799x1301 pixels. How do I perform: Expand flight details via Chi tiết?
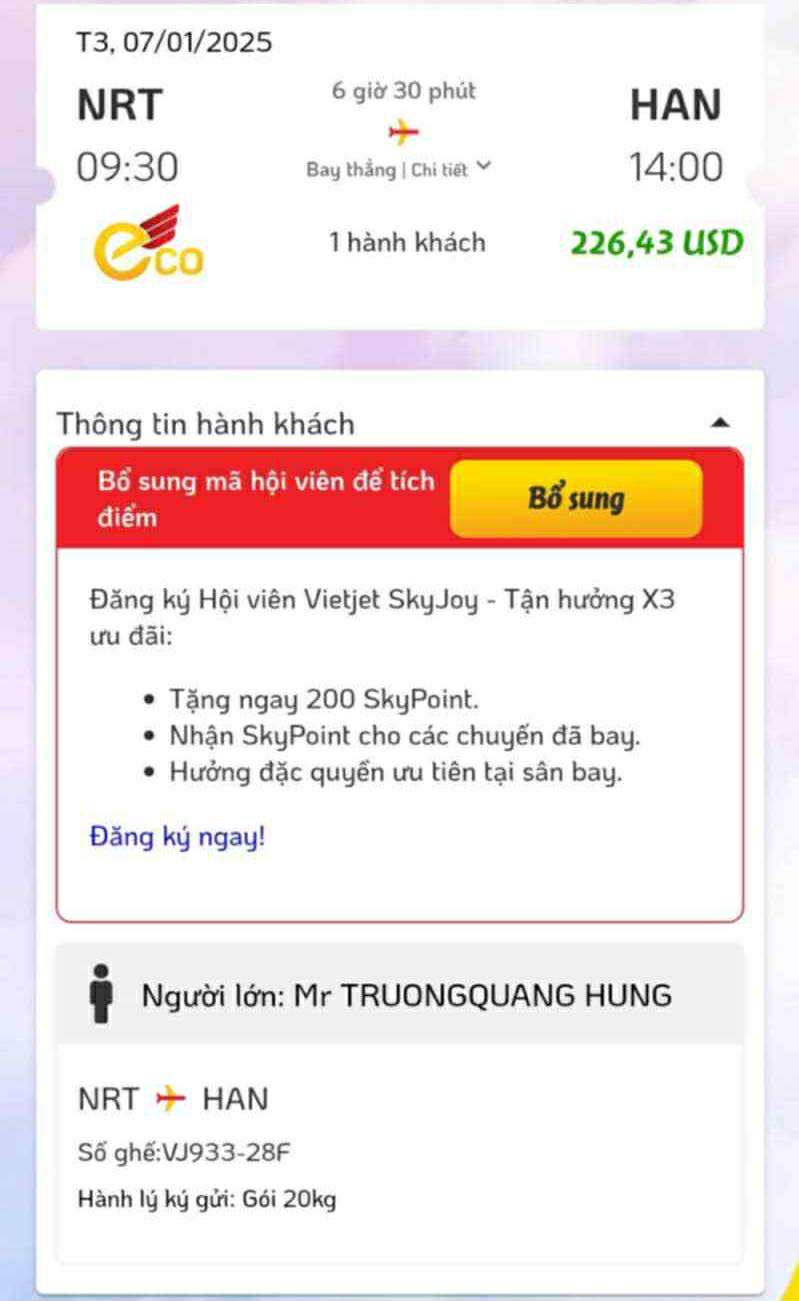click(x=450, y=169)
